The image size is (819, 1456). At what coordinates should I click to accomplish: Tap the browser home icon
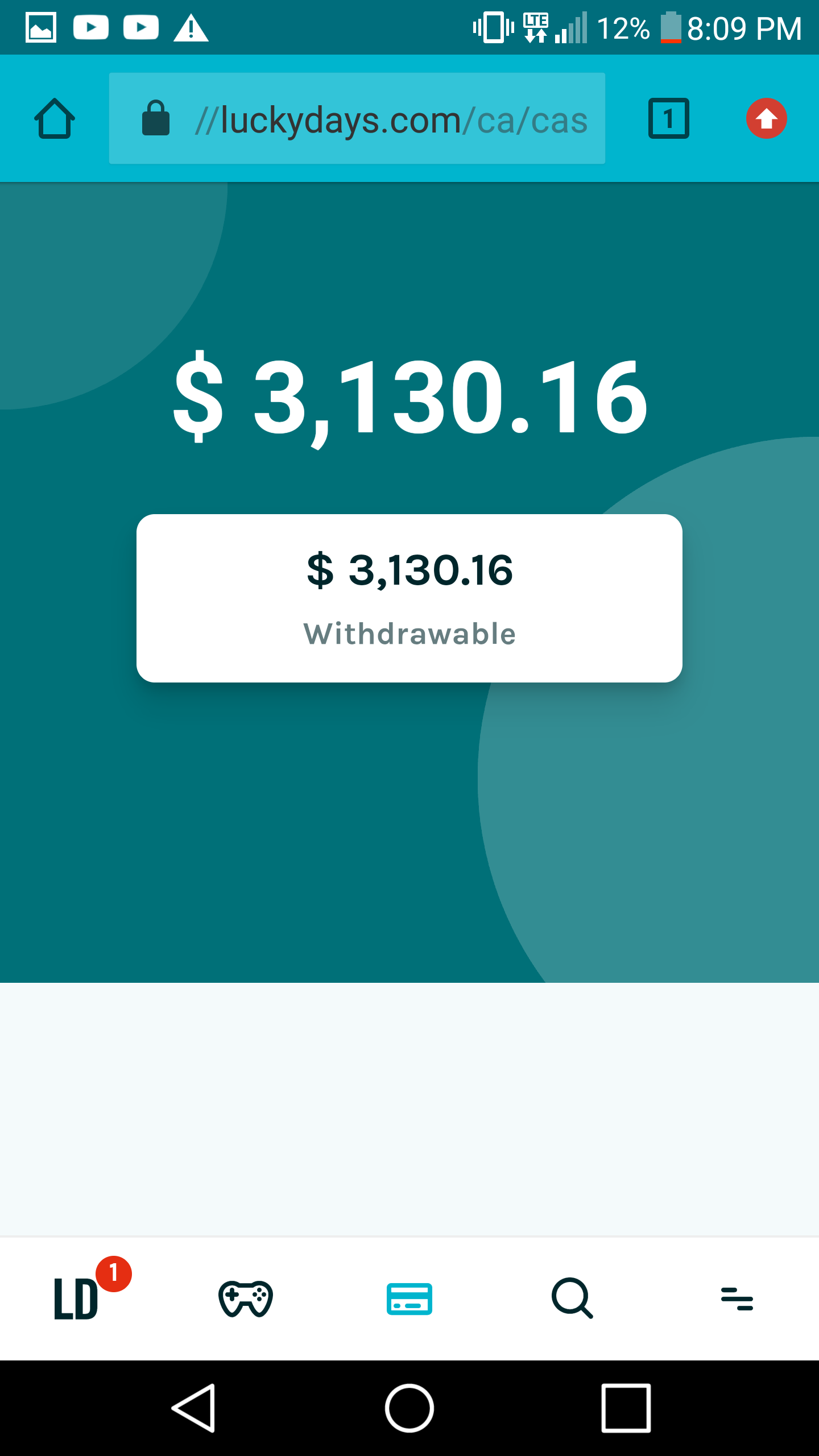tap(55, 118)
